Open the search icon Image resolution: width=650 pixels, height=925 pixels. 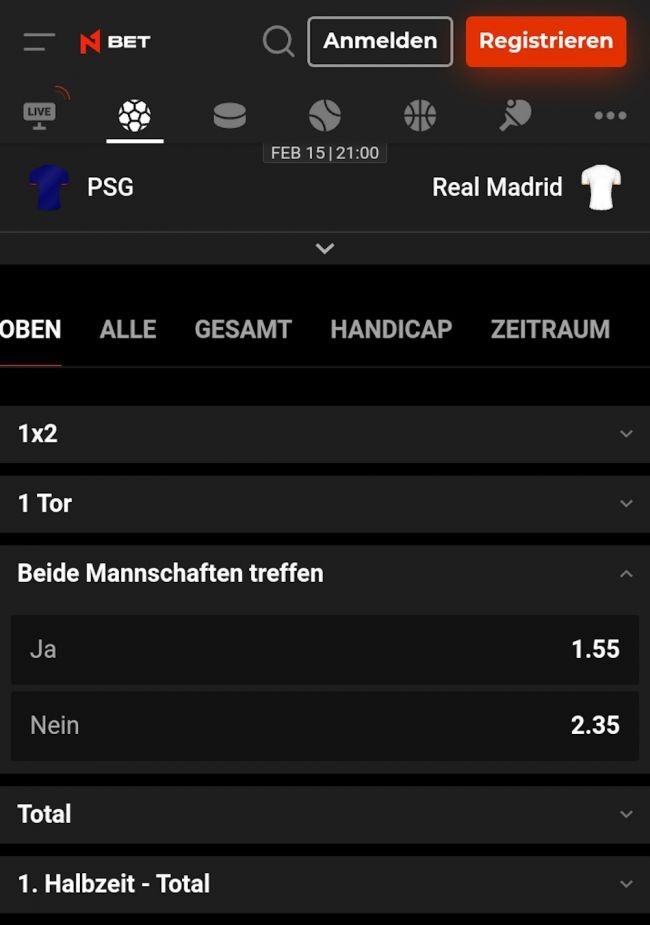278,42
